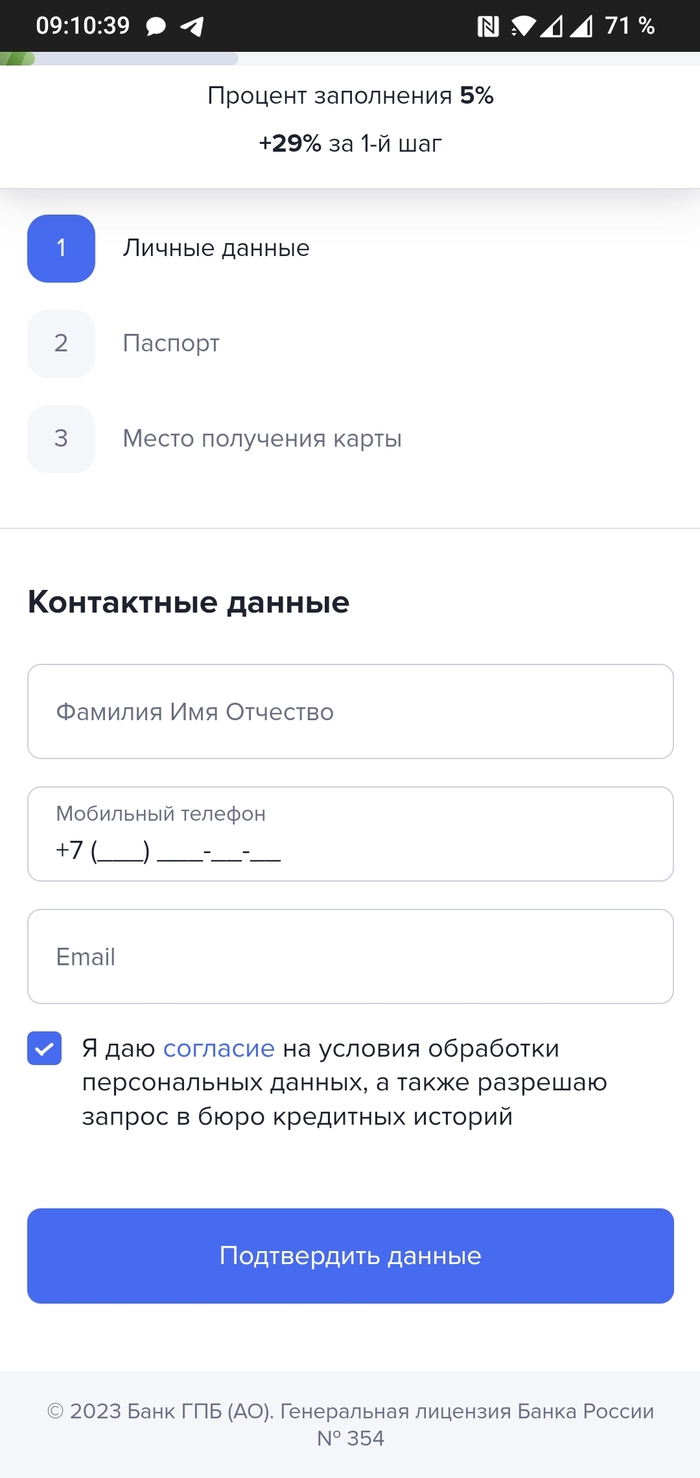700x1478 pixels.
Task: Select step 1 Личные данные
Action: pyautogui.click(x=61, y=248)
